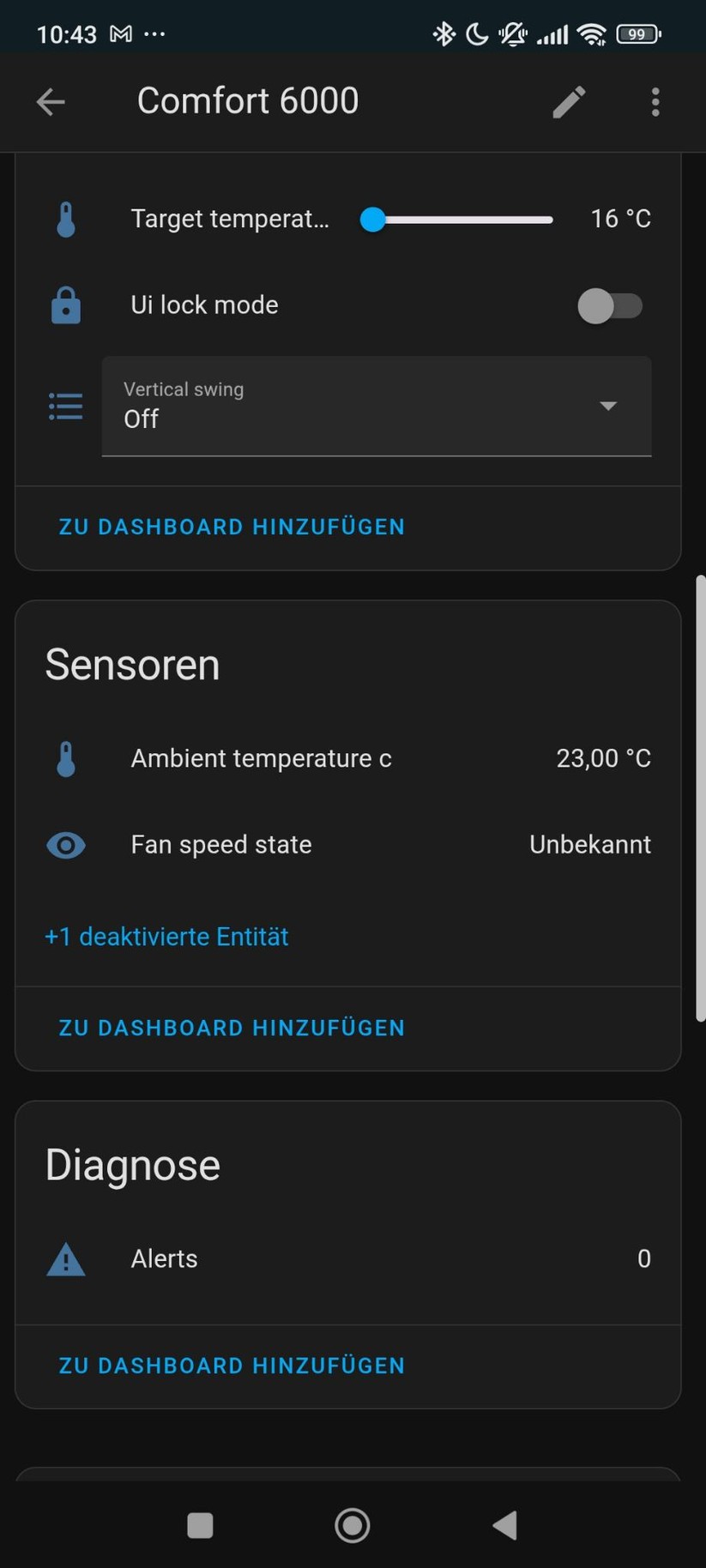Tap the Target temperature slider track
The width and height of the screenshot is (706, 1568).
(x=463, y=220)
